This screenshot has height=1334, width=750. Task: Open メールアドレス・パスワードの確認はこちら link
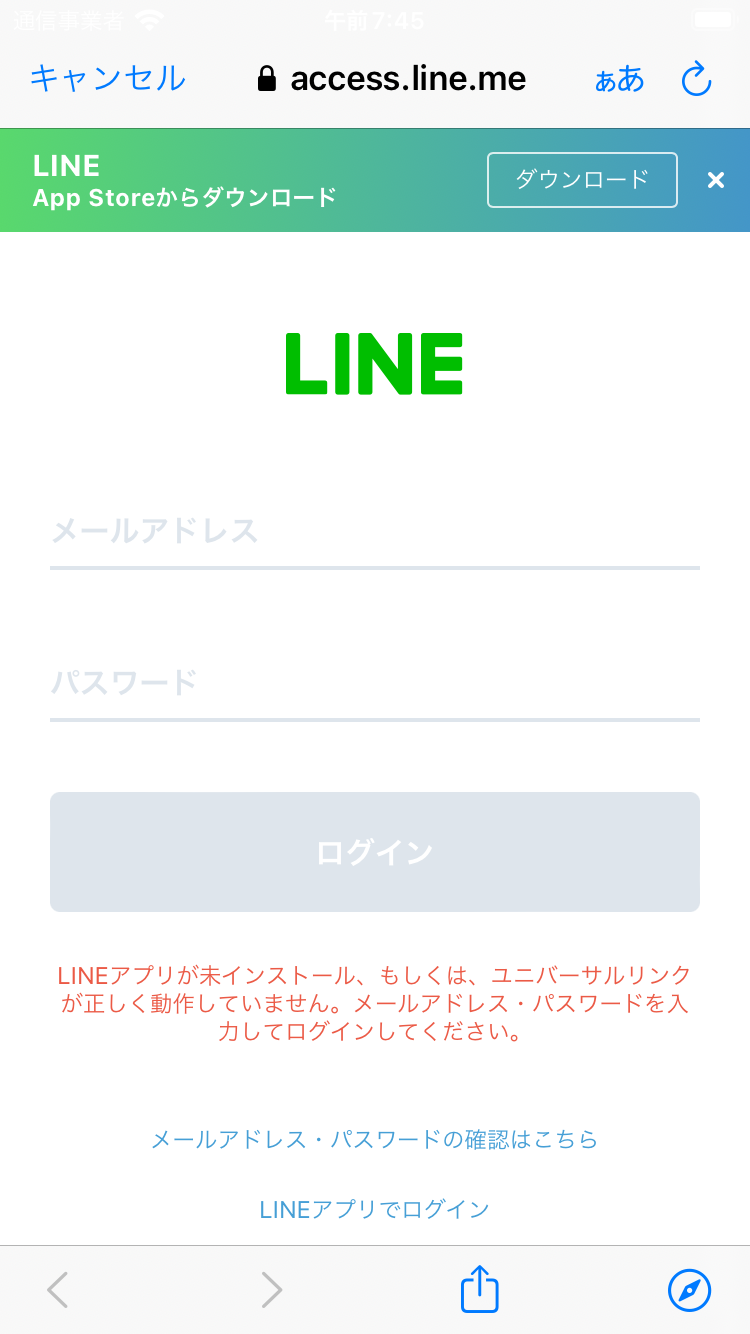click(x=375, y=1139)
